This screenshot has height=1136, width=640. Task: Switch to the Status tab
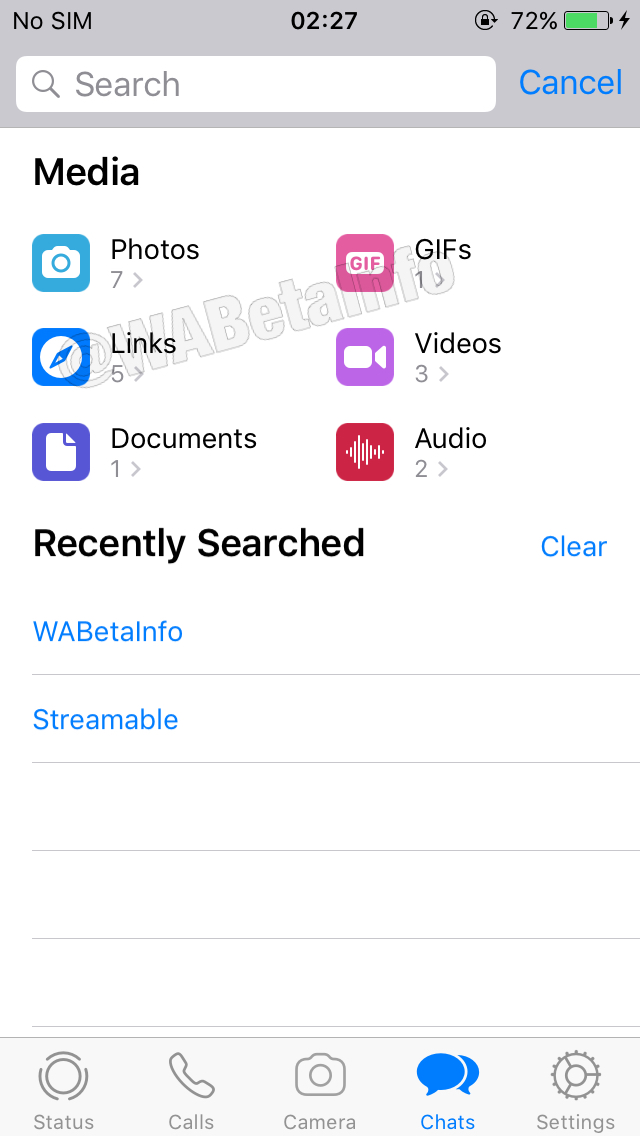[63, 1090]
